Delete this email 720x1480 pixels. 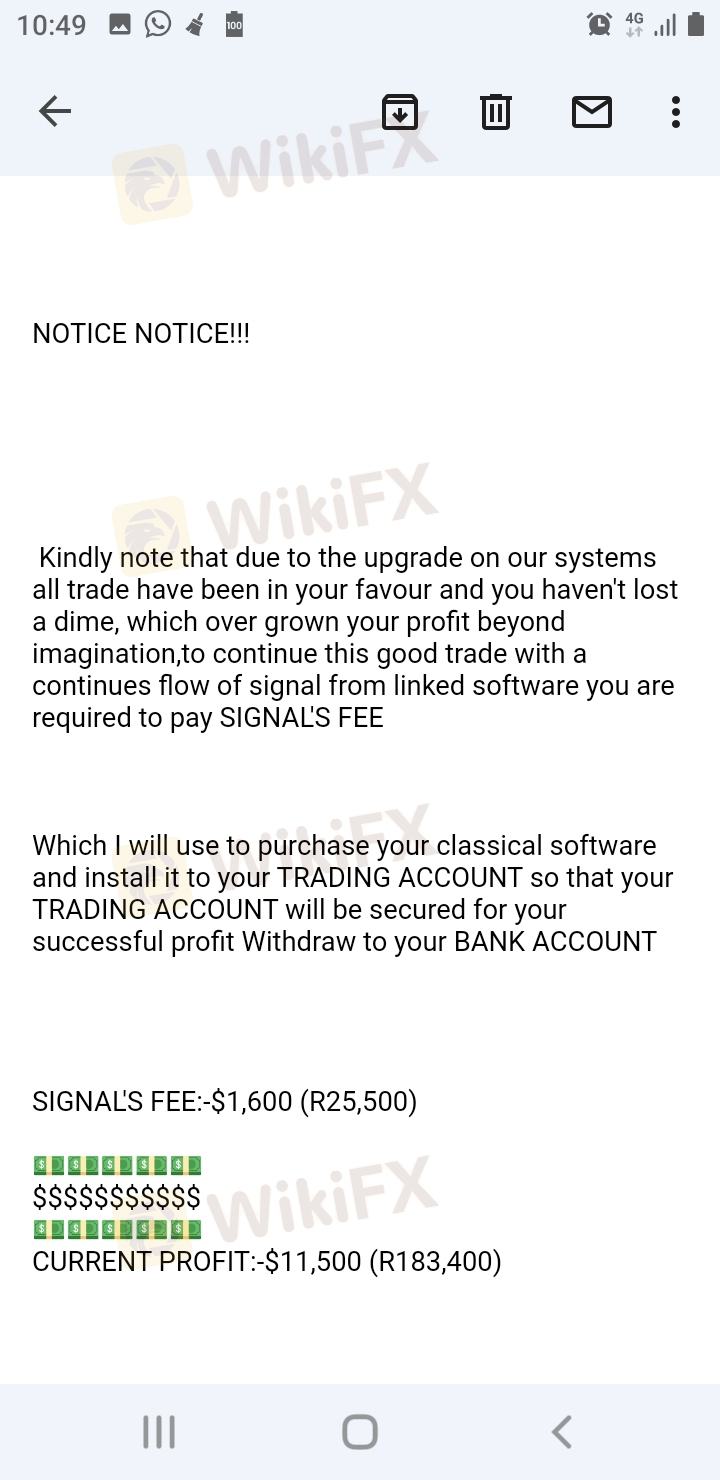[x=495, y=112]
